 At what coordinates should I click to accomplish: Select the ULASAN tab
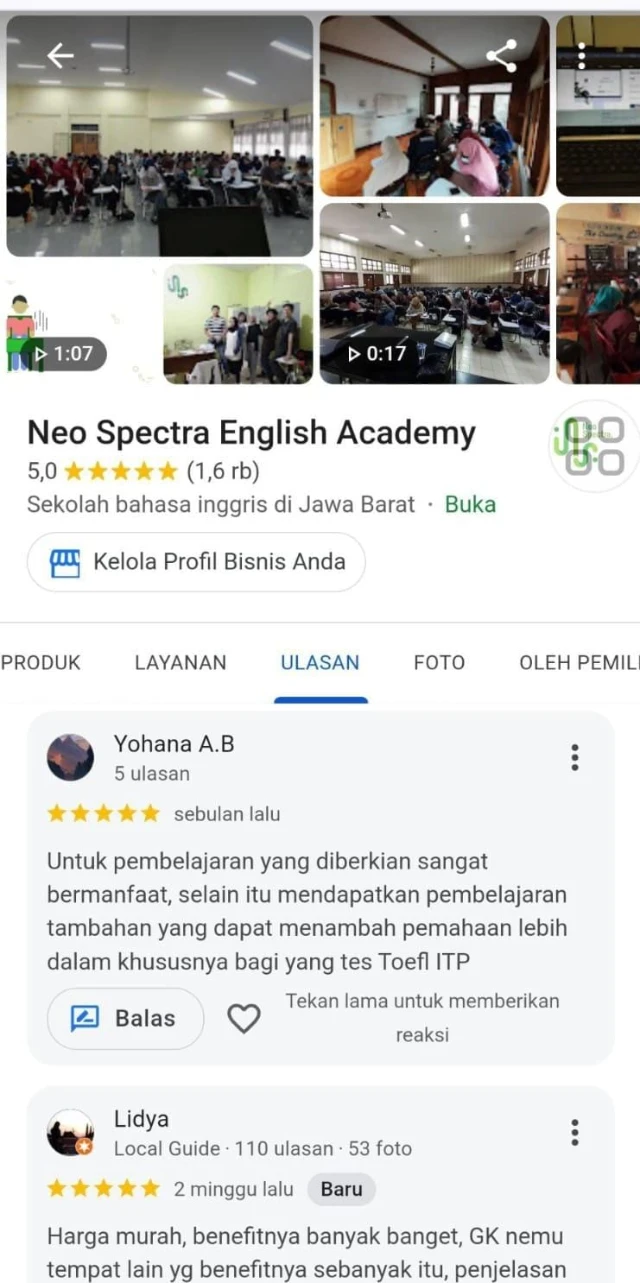click(320, 662)
